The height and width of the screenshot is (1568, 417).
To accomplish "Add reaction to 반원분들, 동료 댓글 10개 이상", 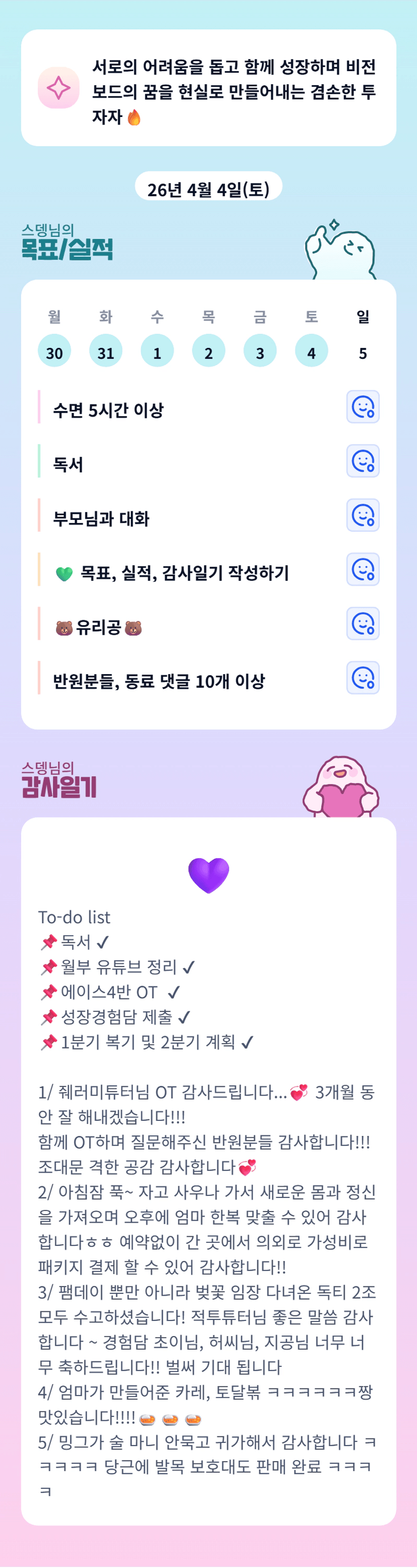I will point(363,678).
